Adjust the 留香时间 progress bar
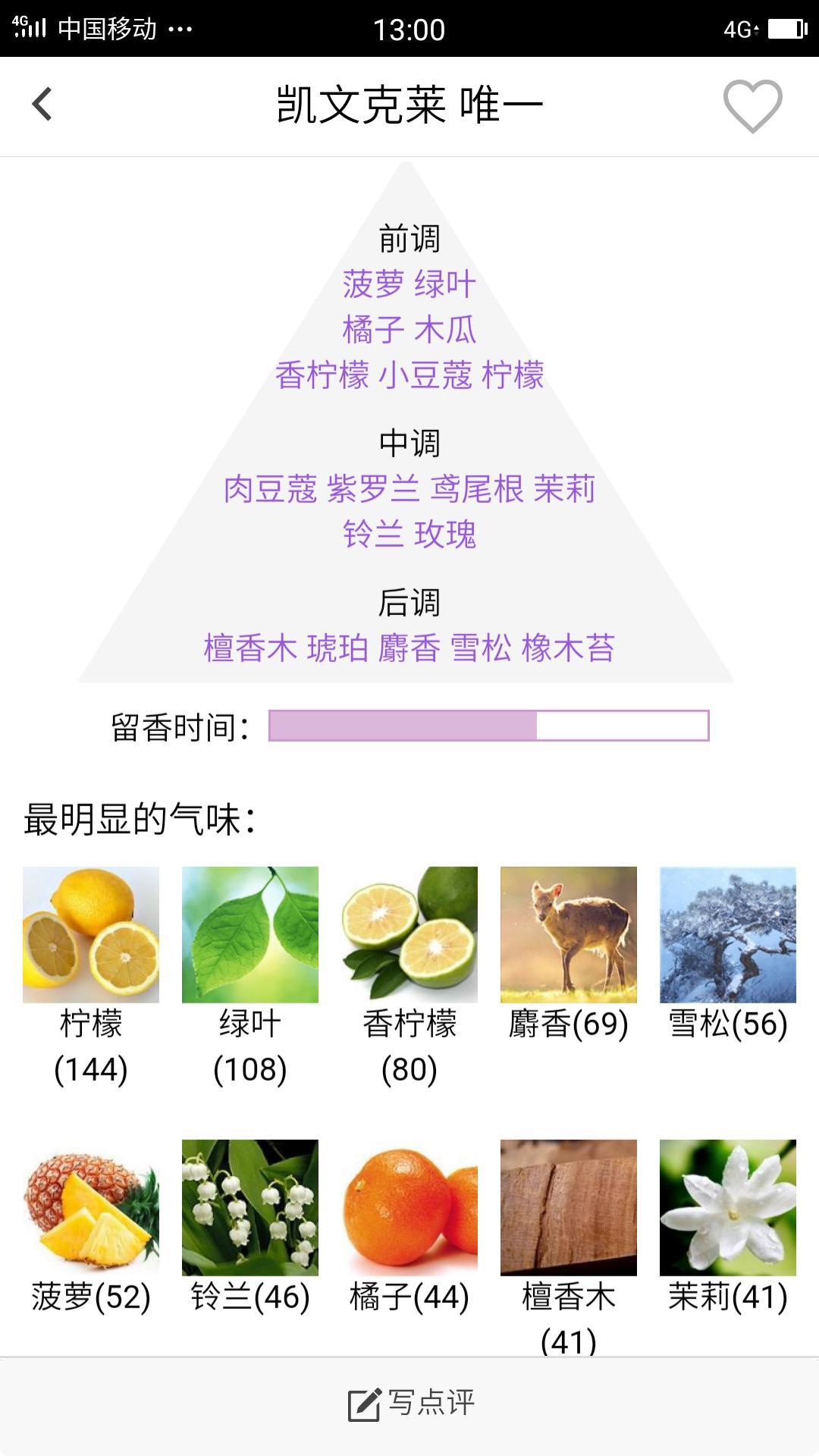This screenshot has width=819, height=1456. point(489,726)
